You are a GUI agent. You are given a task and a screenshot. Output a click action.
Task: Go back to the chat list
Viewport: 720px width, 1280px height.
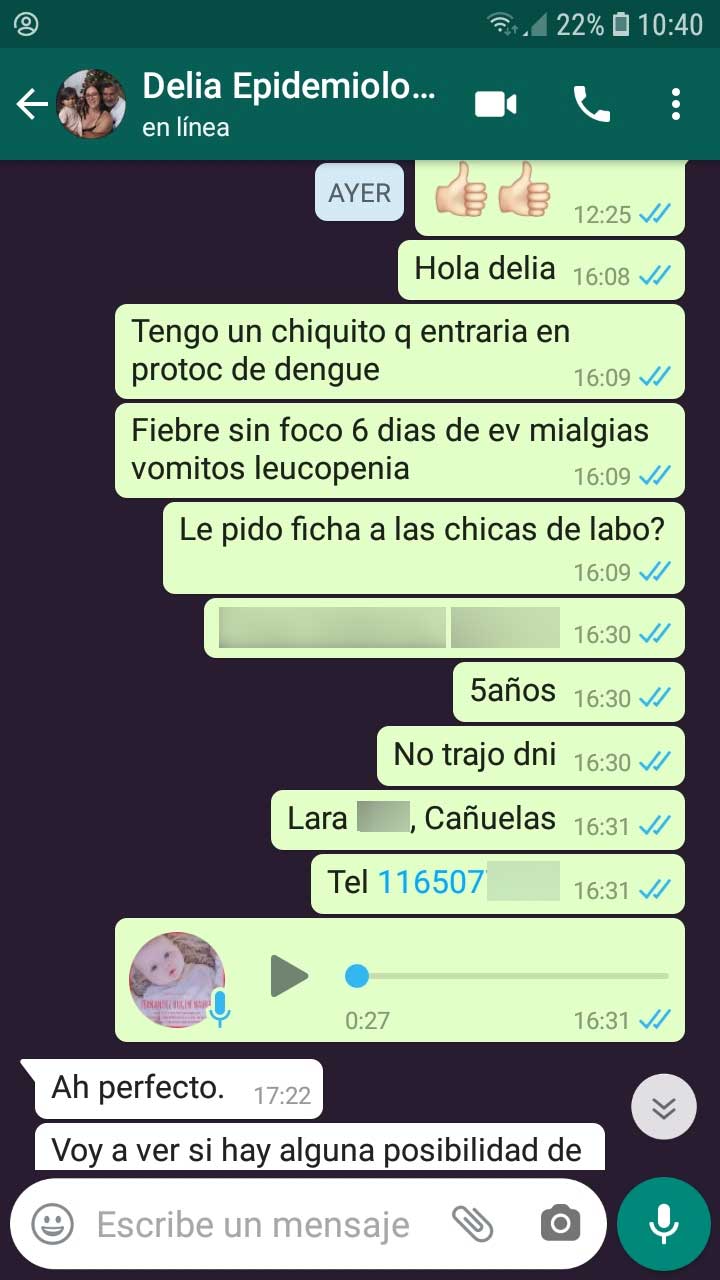(x=32, y=104)
